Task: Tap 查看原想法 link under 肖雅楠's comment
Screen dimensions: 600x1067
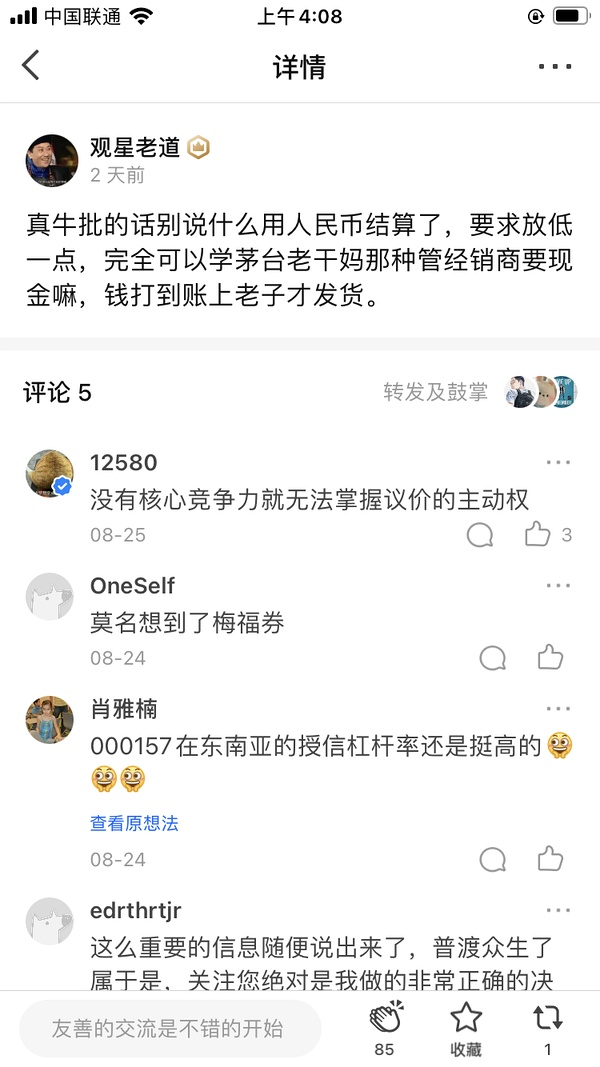Action: click(x=134, y=823)
